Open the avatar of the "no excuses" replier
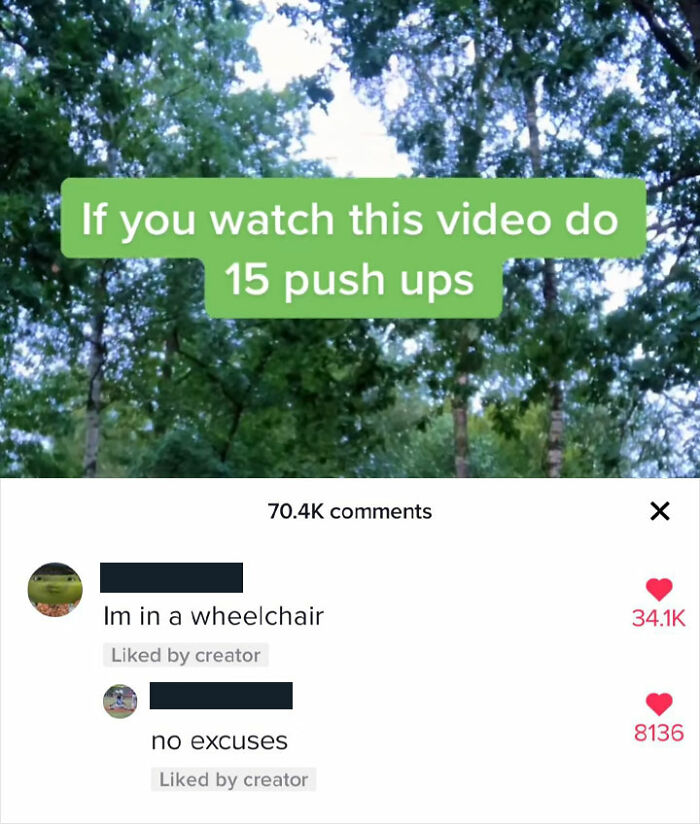Viewport: 700px width, 824px height. [x=120, y=701]
